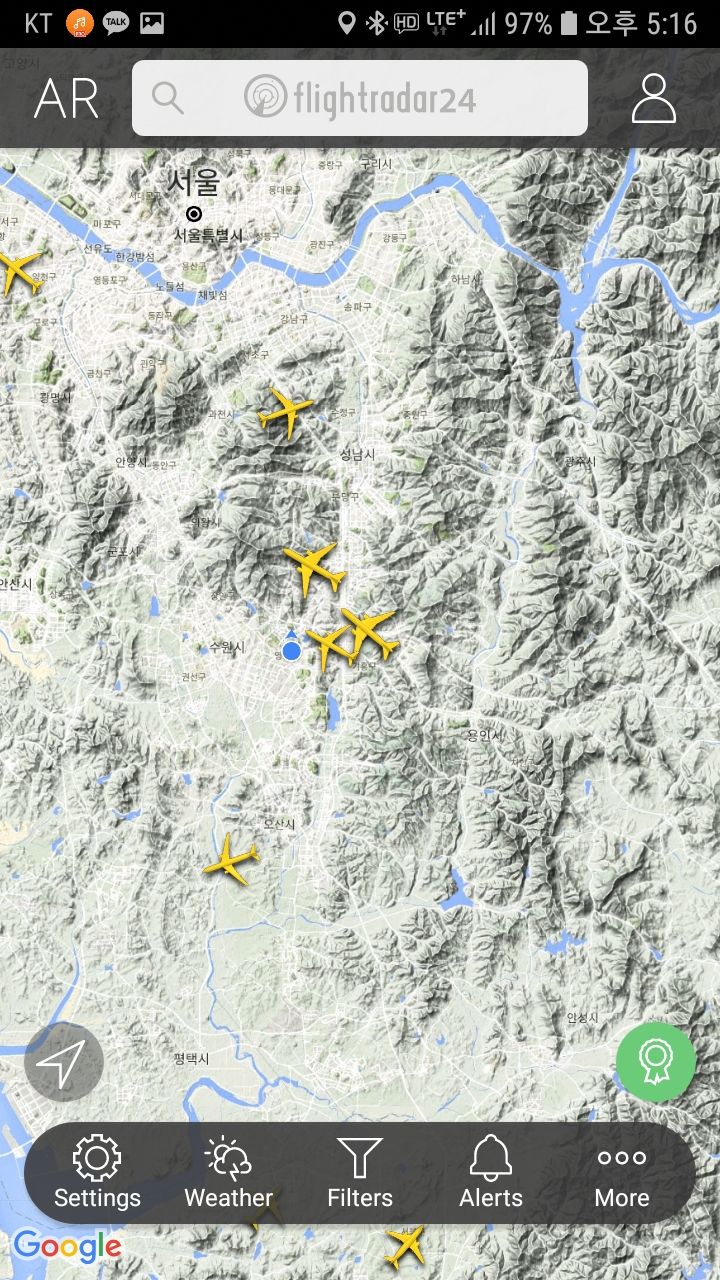This screenshot has width=720, height=1280.
Task: Open the Alerts bell
Action: point(491,1173)
